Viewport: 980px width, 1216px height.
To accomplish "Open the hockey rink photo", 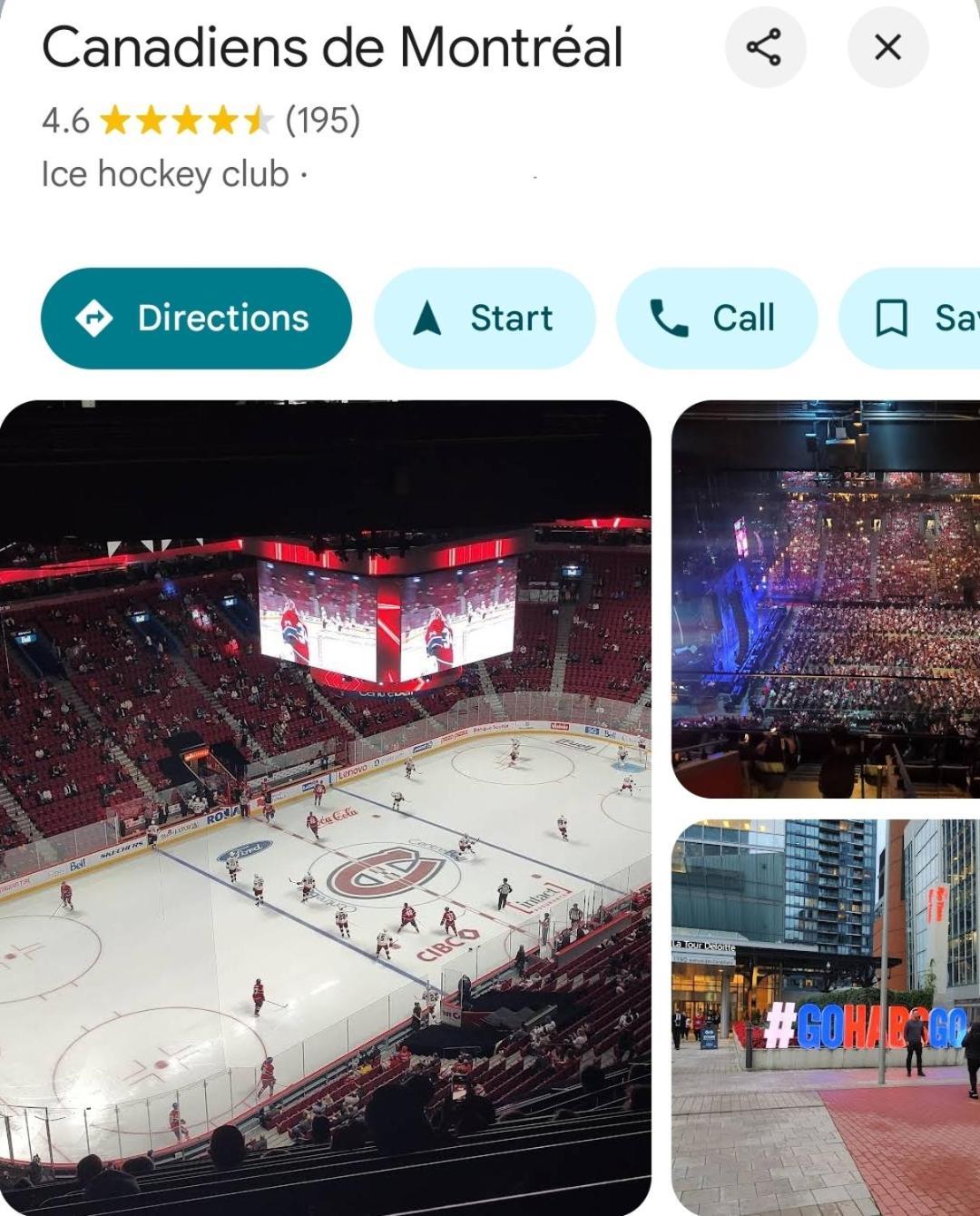I will pos(325,808).
